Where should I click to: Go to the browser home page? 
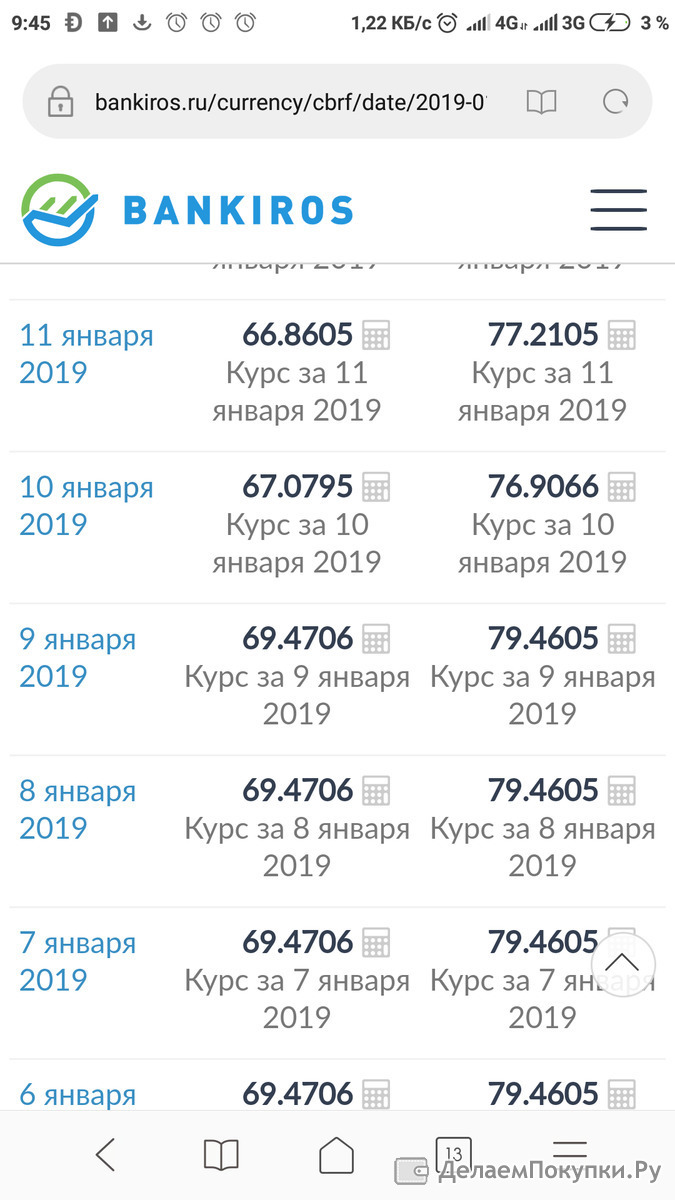coord(337,1155)
